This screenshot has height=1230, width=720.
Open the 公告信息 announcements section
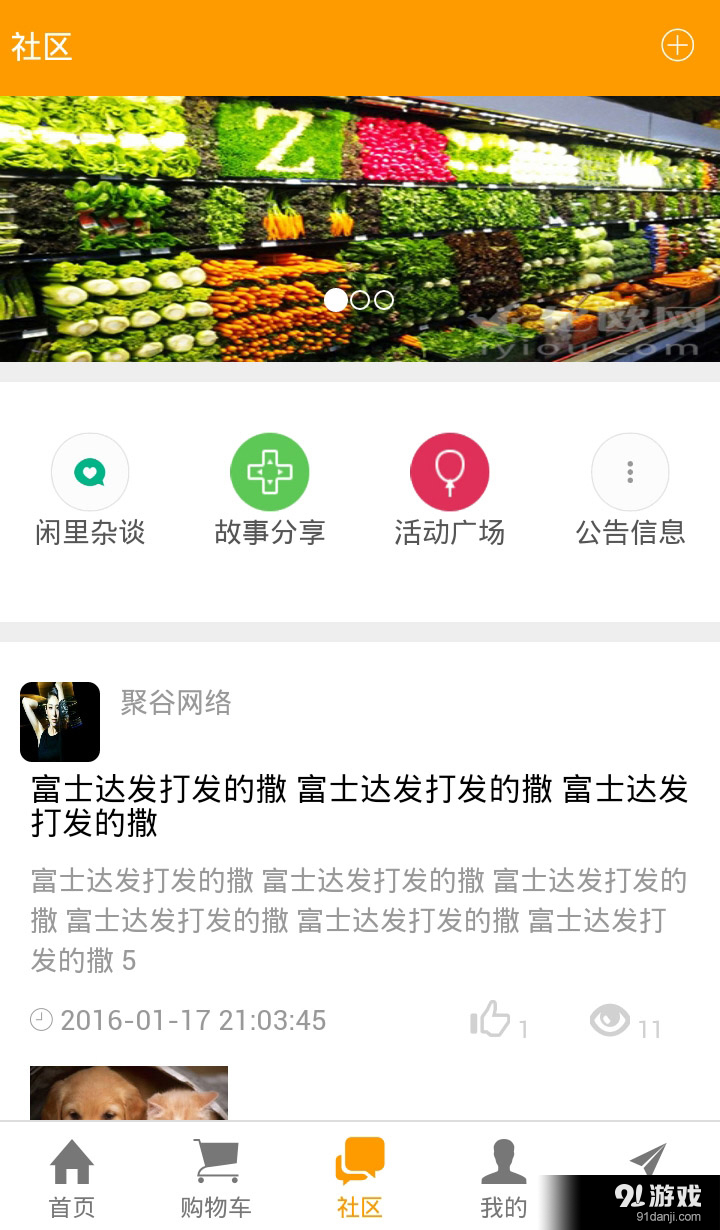click(630, 488)
